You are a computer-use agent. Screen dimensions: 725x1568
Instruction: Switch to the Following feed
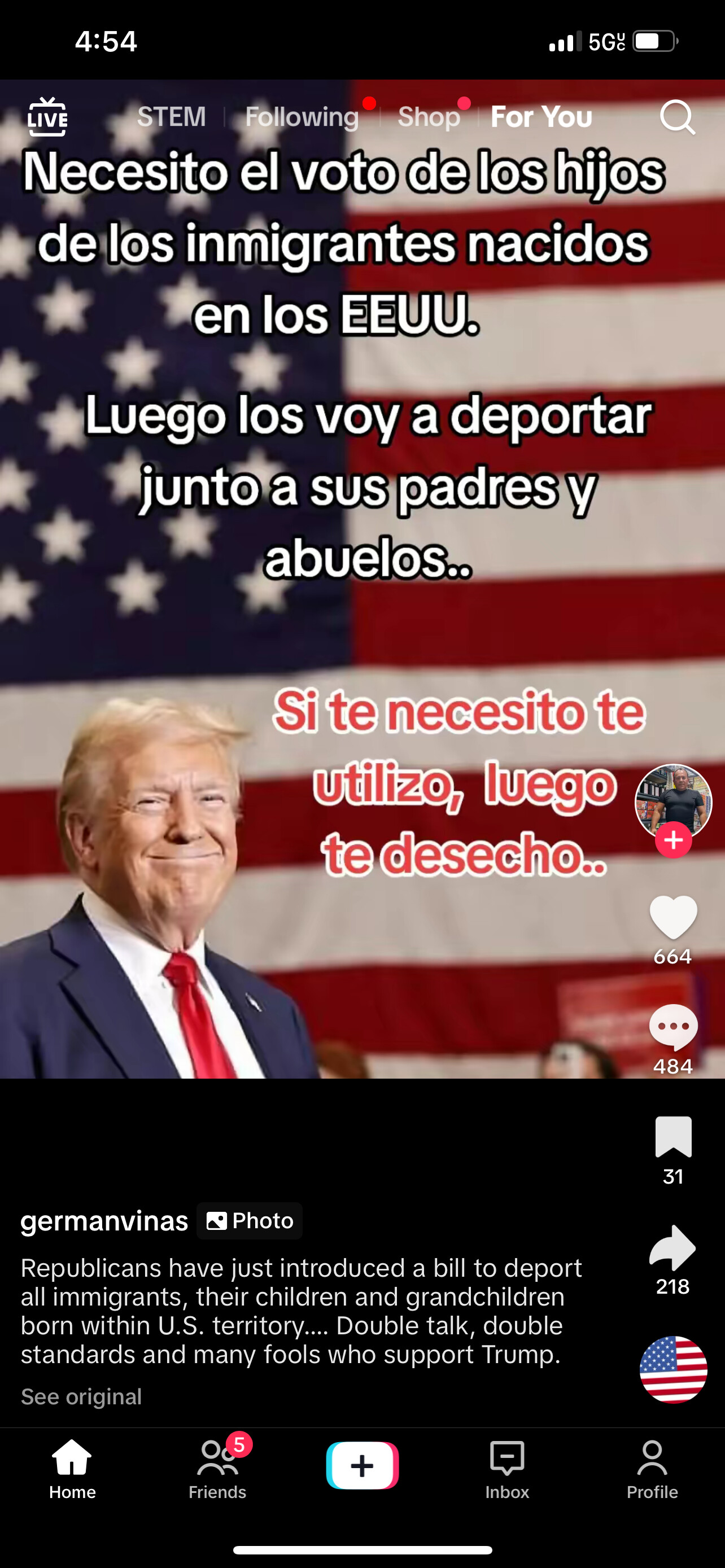(302, 116)
